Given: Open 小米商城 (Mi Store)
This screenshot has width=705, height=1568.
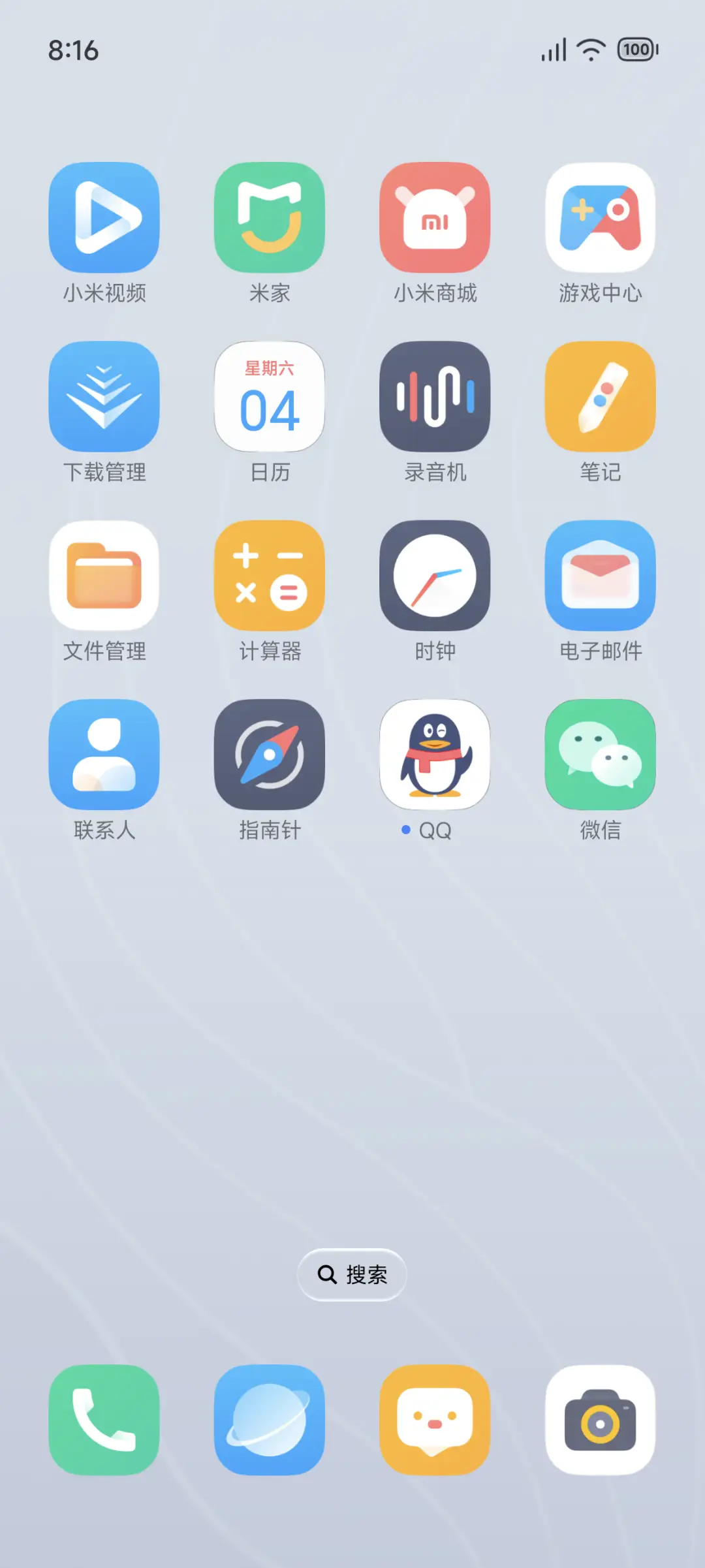Looking at the screenshot, I should tap(435, 217).
